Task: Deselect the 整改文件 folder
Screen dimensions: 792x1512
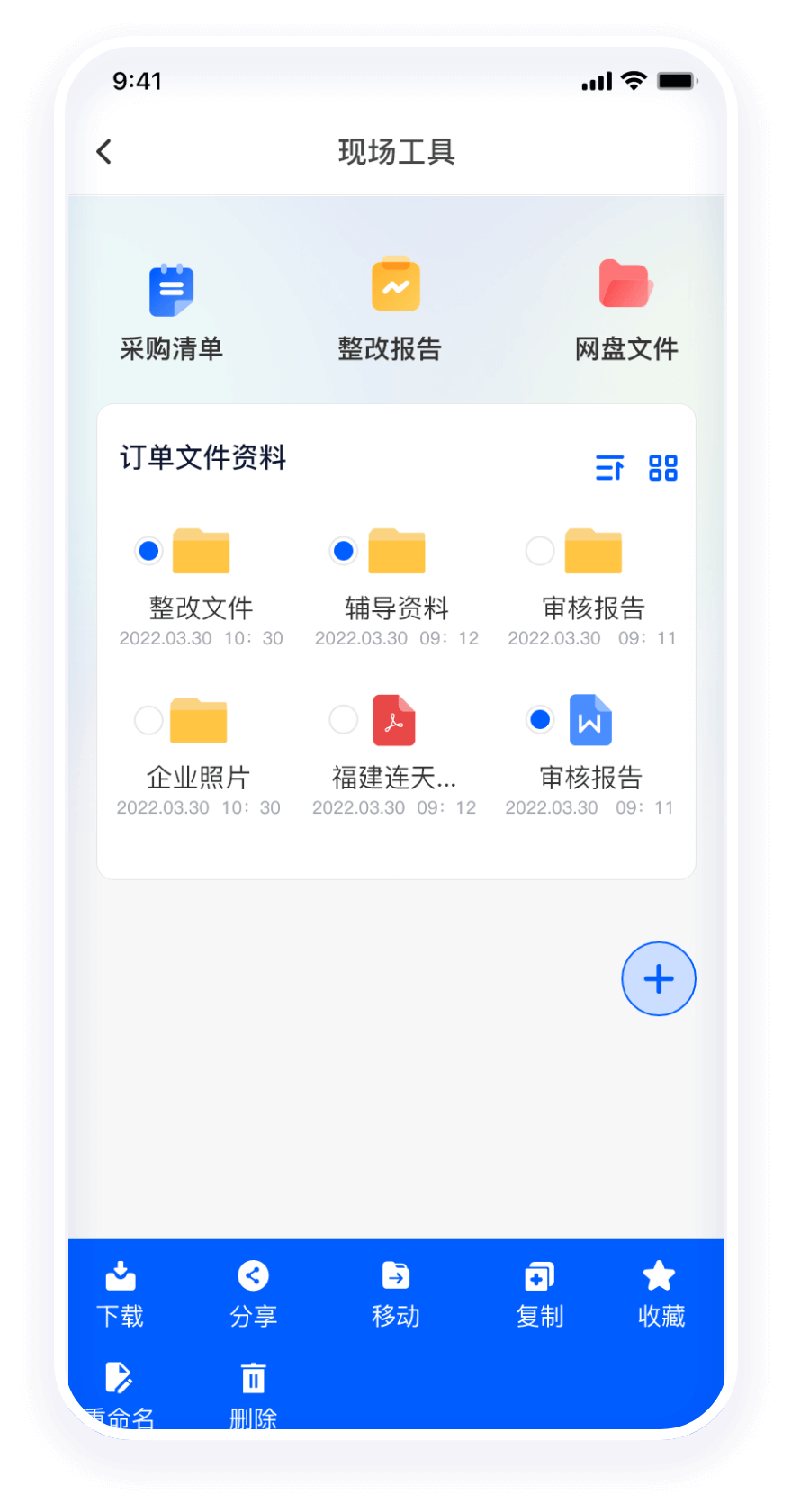Action: pyautogui.click(x=148, y=550)
